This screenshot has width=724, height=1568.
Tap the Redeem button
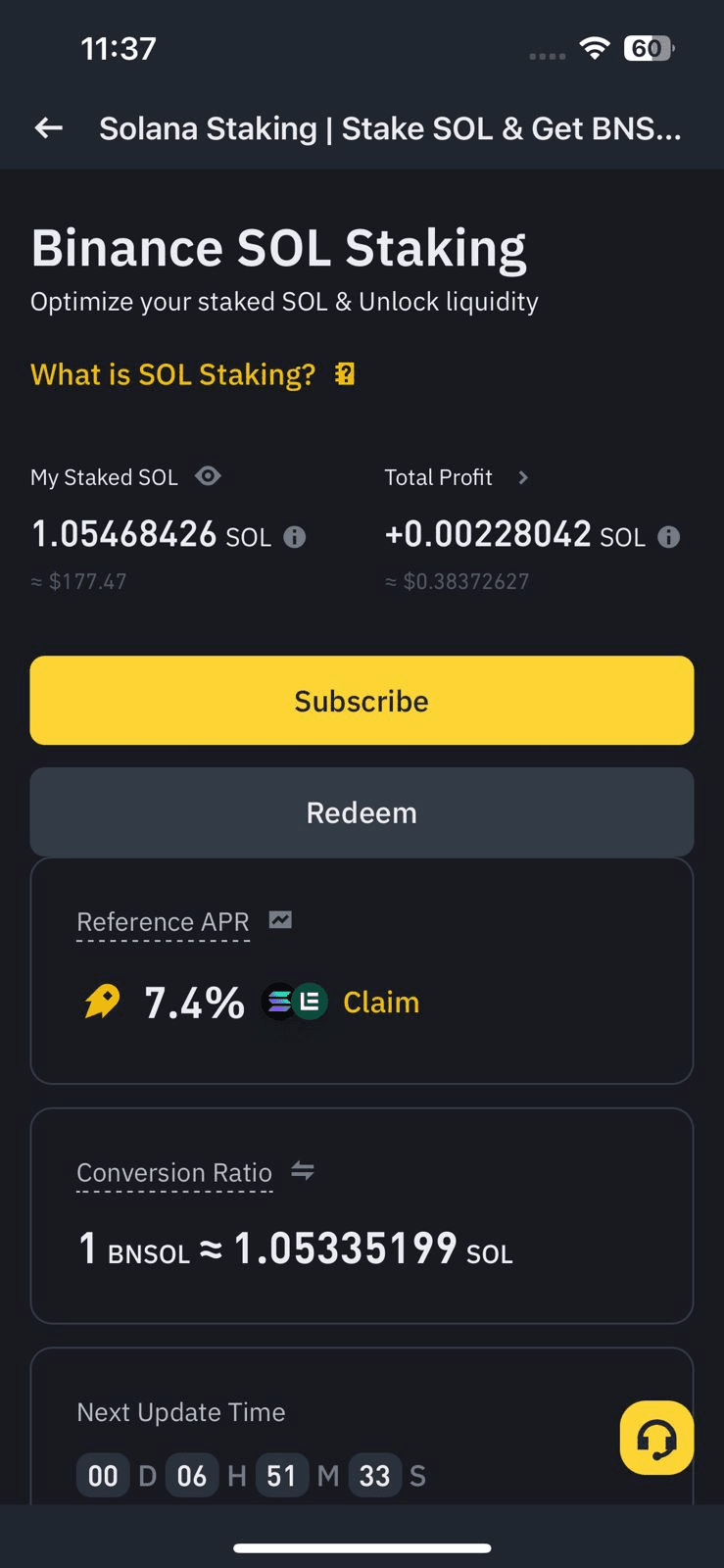click(x=362, y=812)
